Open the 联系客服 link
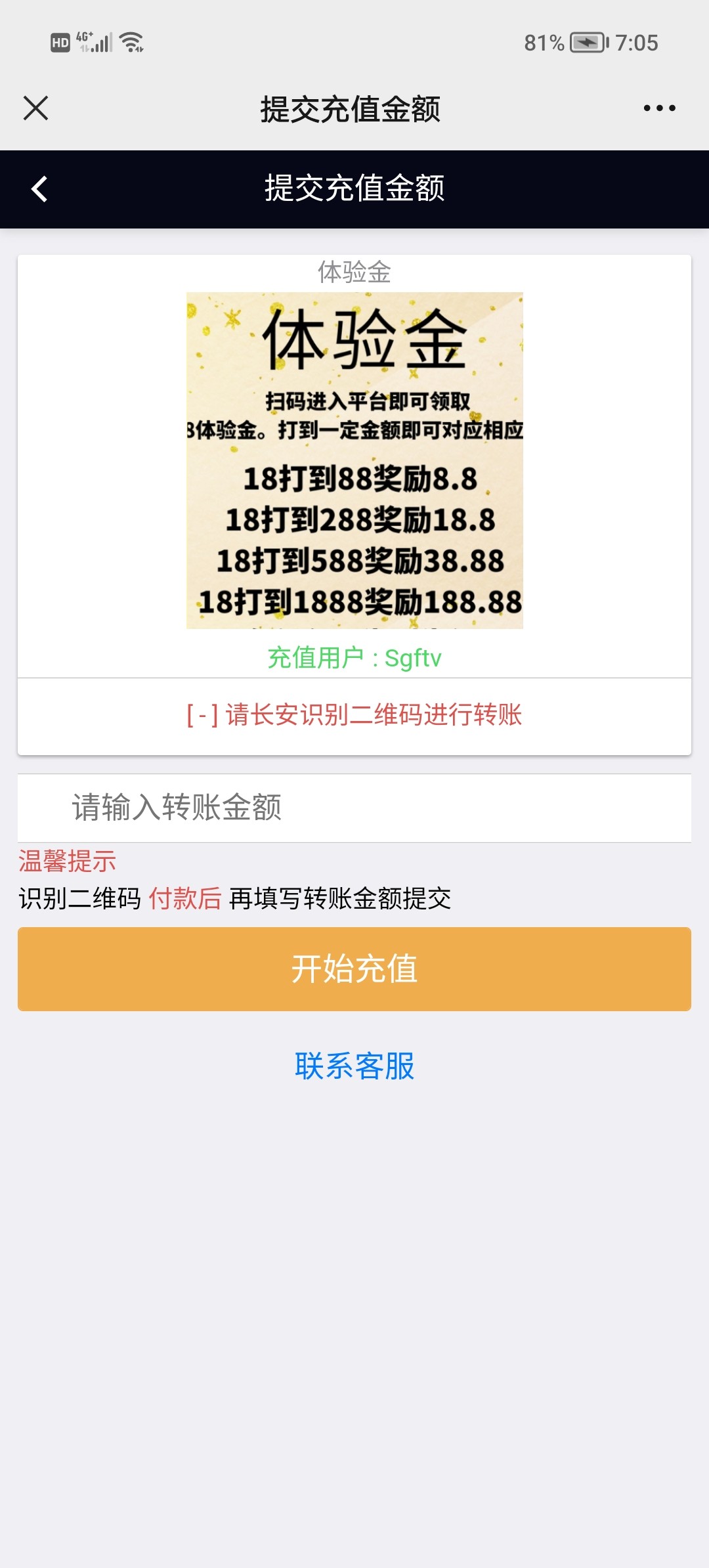Viewport: 709px width, 1568px height. pos(354,1066)
